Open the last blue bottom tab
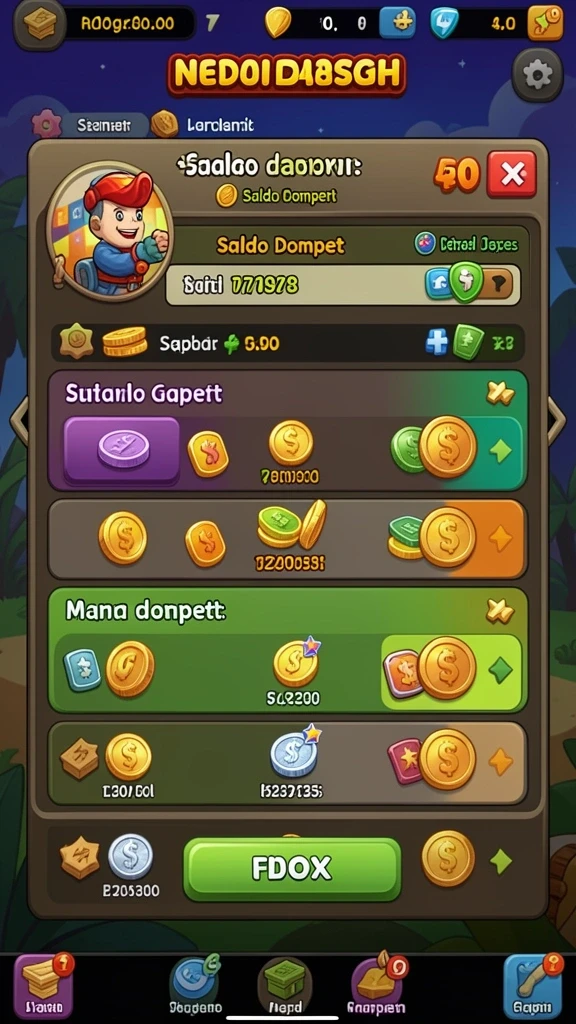 [534, 986]
